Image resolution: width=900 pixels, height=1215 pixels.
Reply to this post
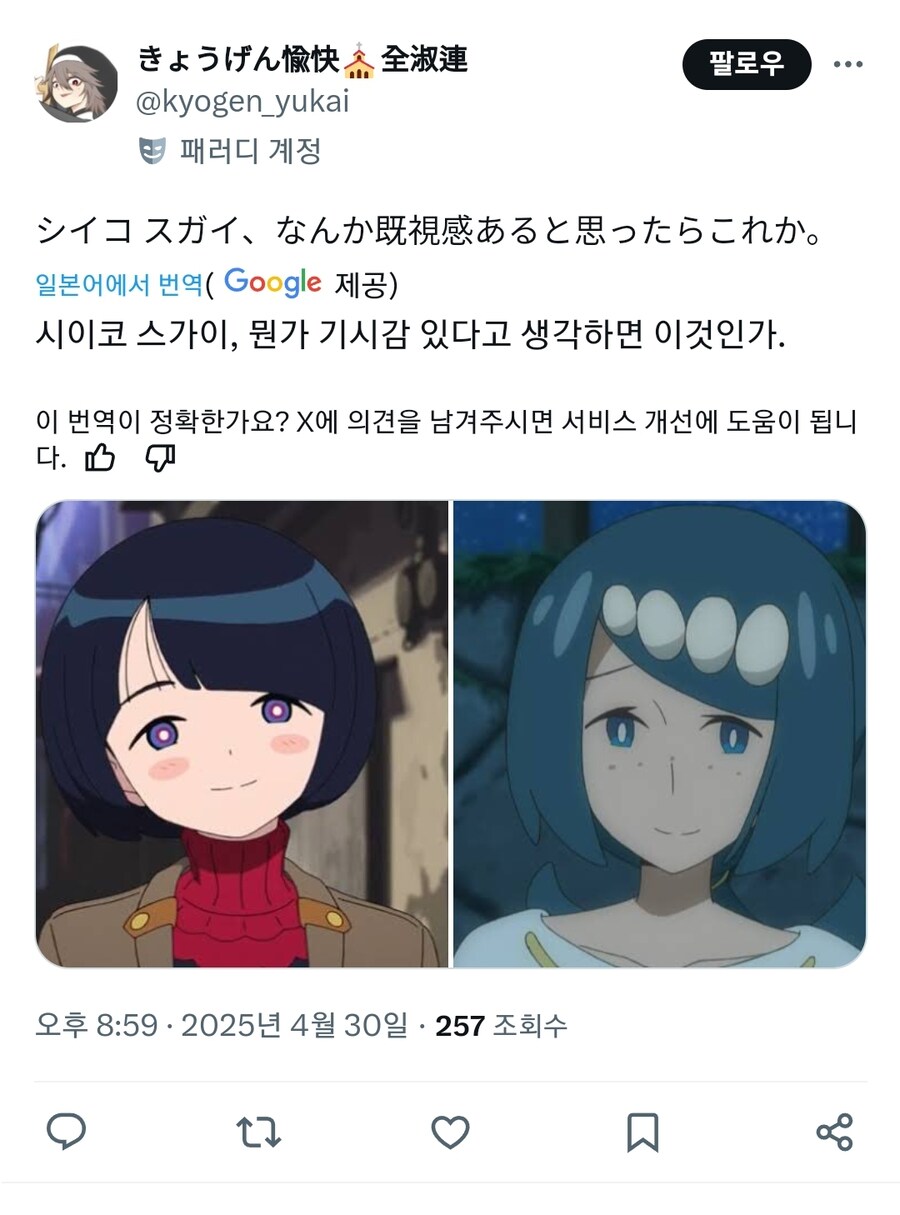[x=66, y=1132]
